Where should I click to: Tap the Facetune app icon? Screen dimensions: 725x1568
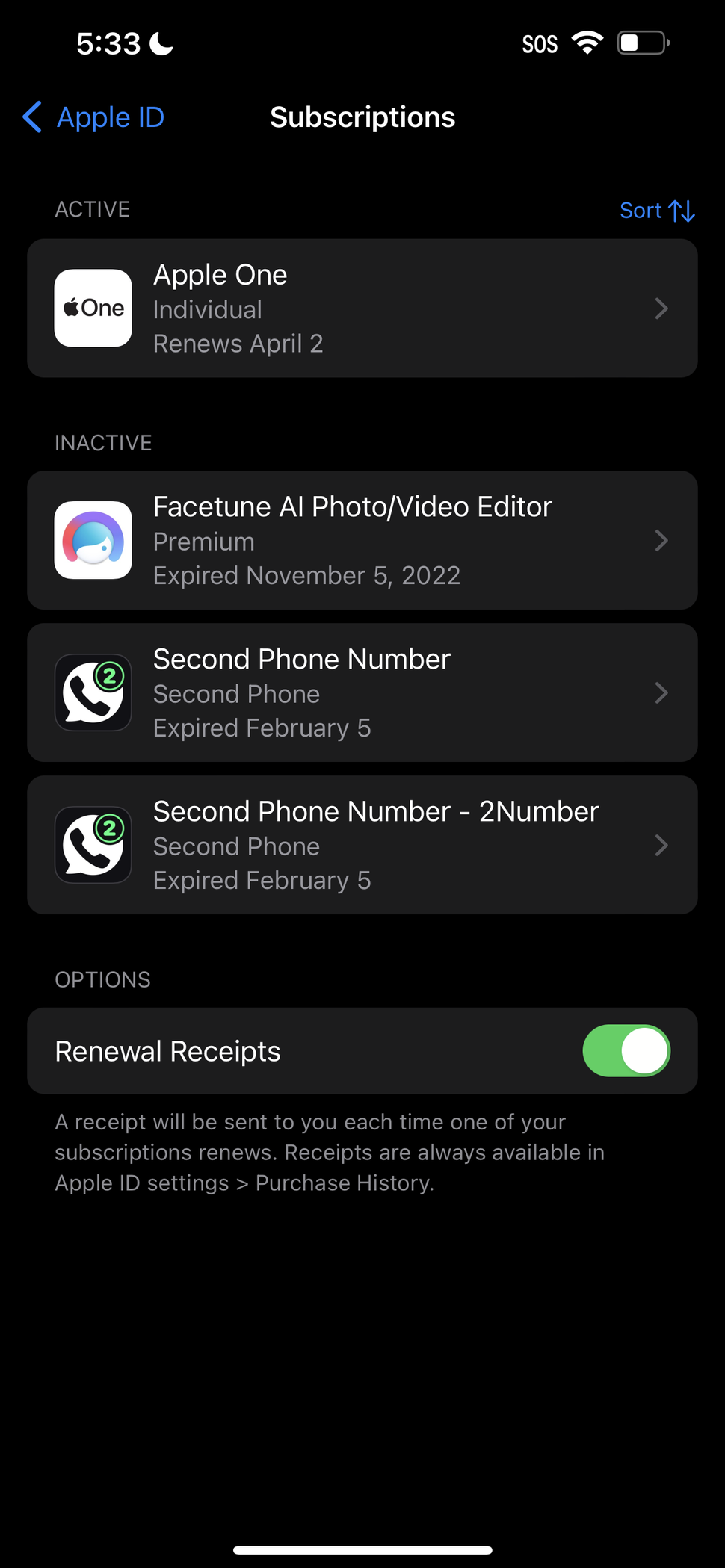93,540
